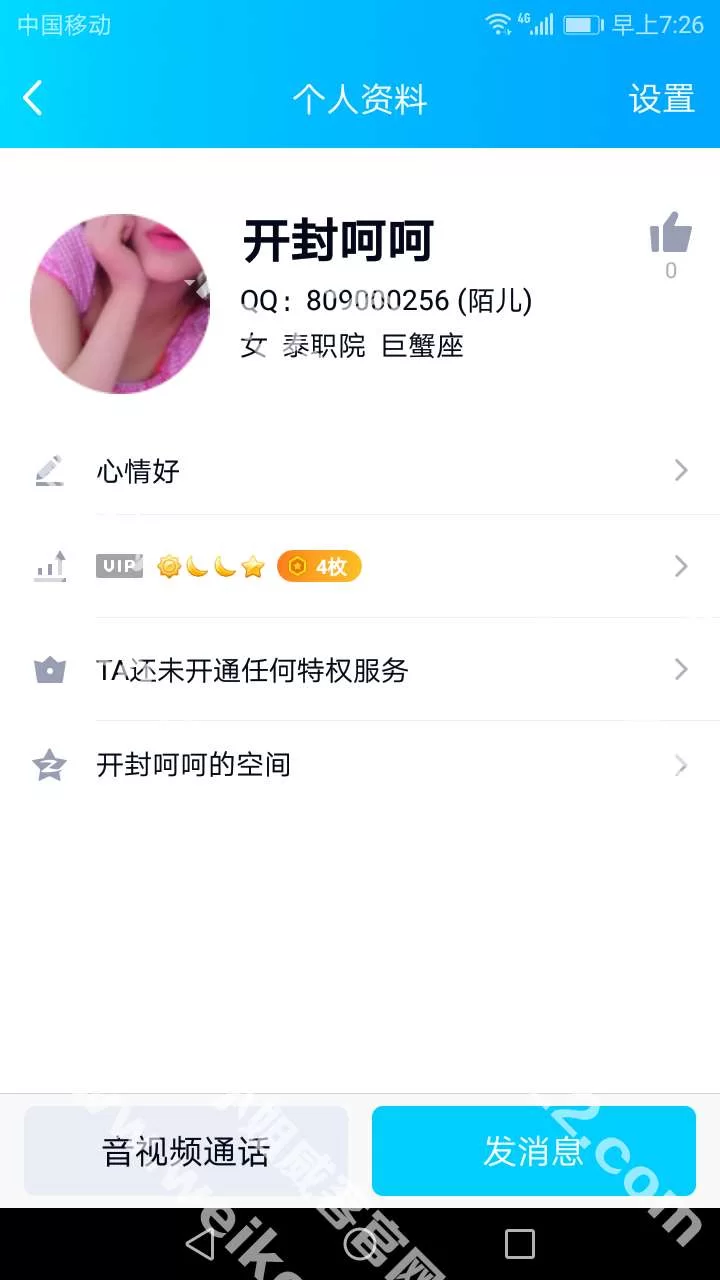Image resolution: width=720 pixels, height=1280 pixels.
Task: Tap the system recent apps square
Action: (520, 1243)
